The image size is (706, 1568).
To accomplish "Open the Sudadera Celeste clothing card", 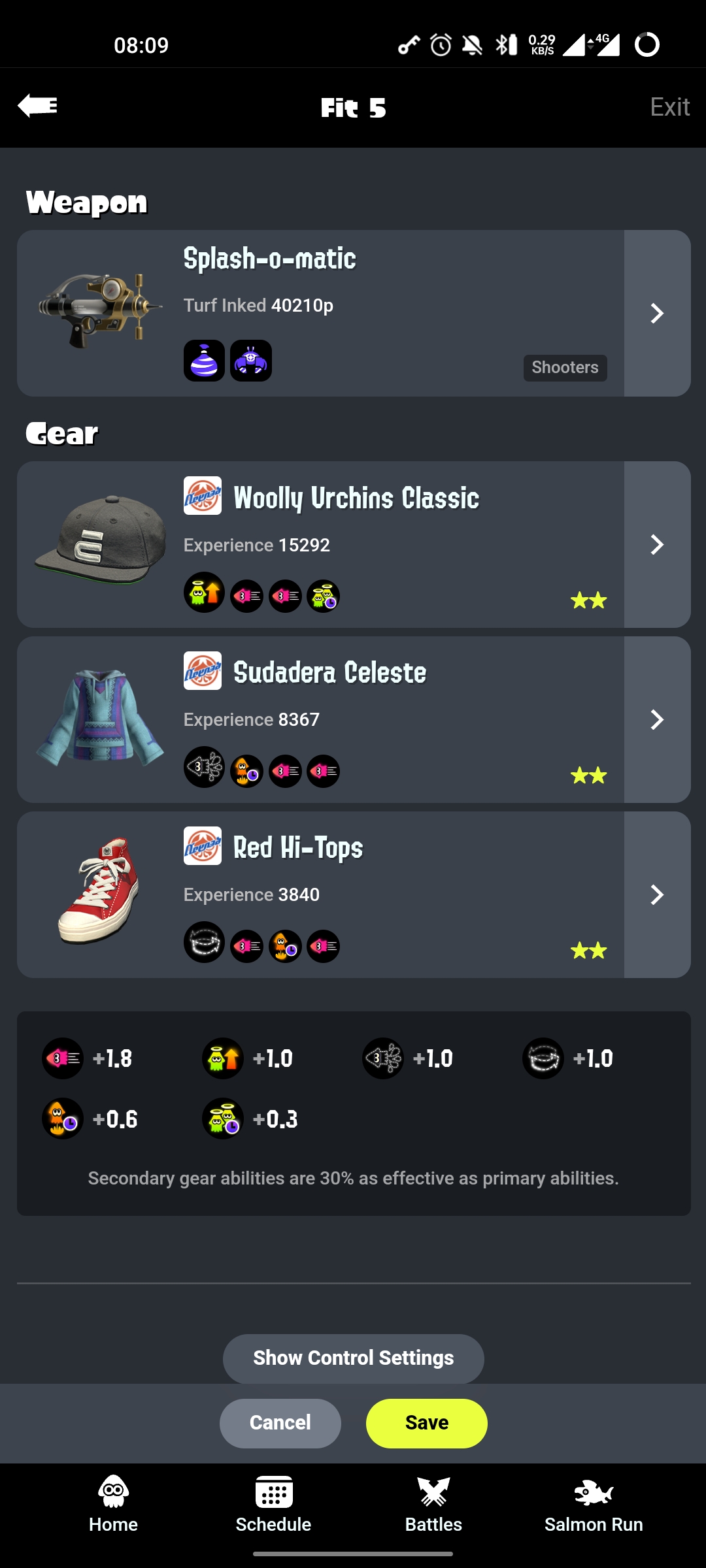I will (354, 719).
